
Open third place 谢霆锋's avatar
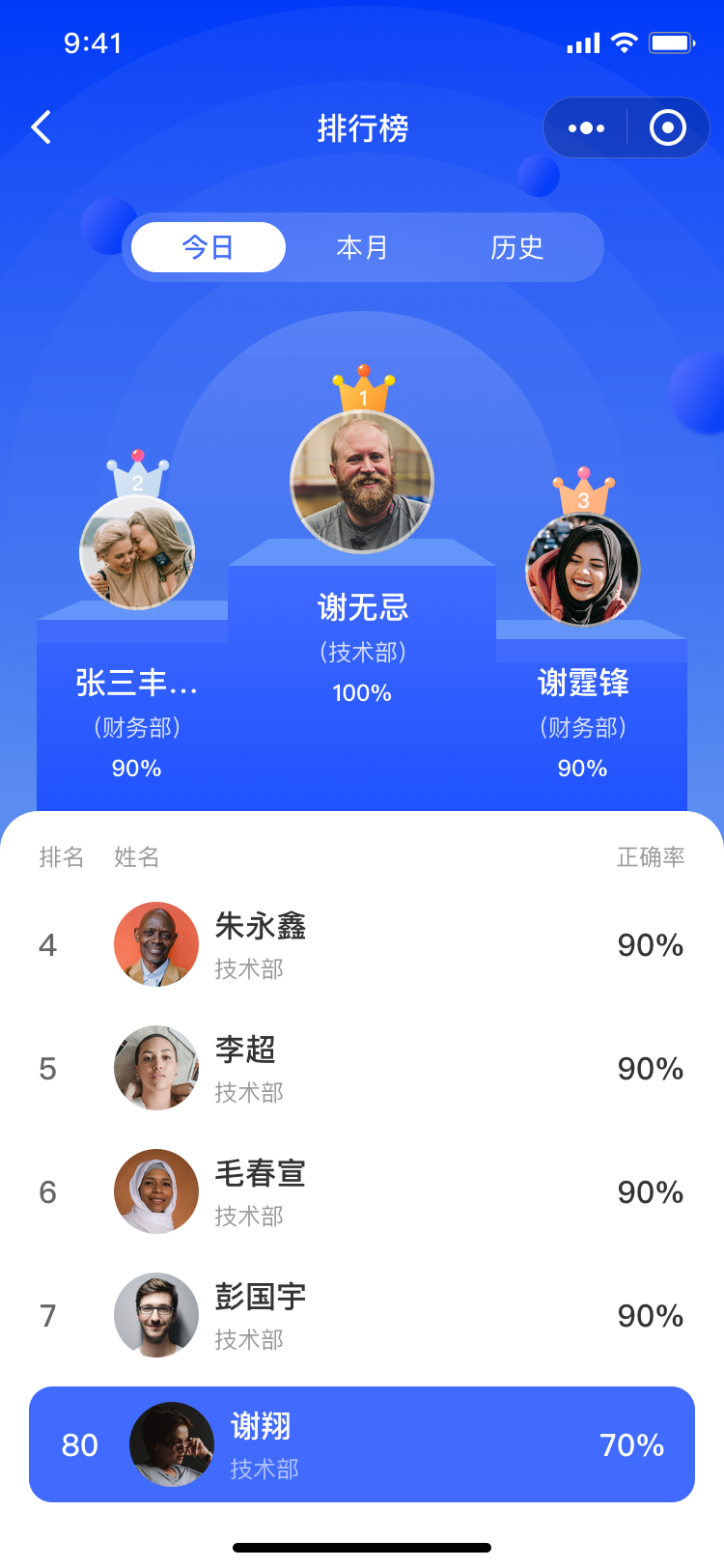[x=582, y=570]
